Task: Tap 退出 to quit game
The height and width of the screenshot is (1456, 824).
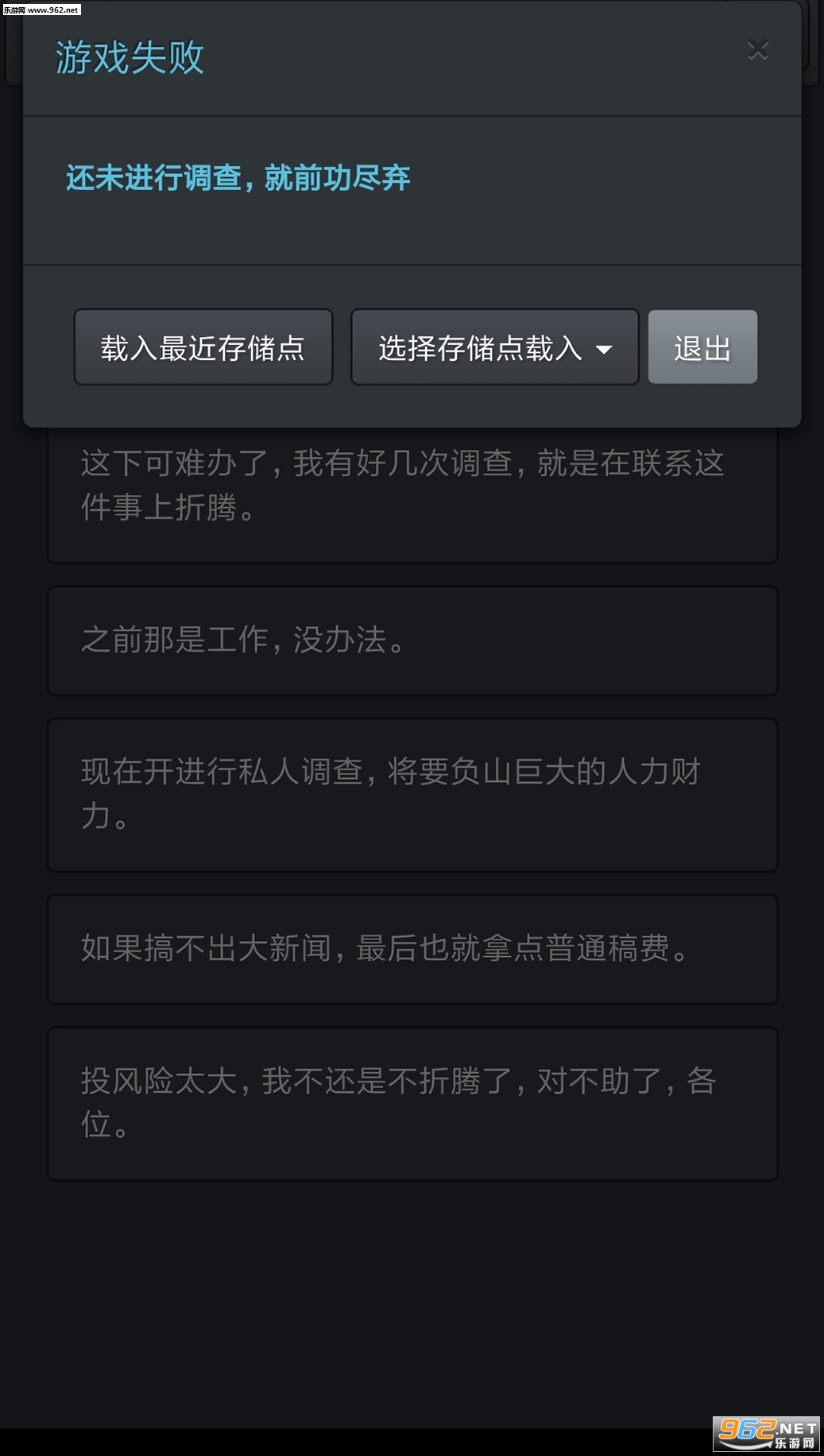Action: pyautogui.click(x=702, y=347)
